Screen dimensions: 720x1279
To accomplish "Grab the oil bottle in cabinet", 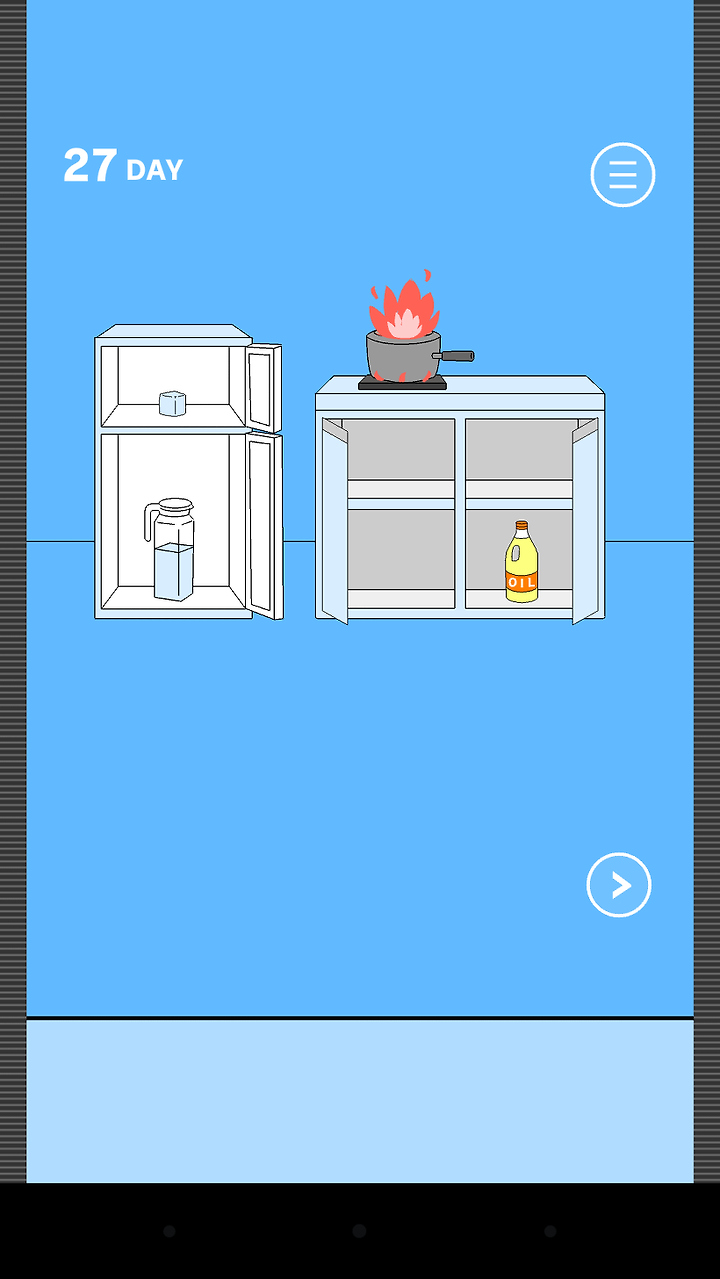I will (x=521, y=562).
